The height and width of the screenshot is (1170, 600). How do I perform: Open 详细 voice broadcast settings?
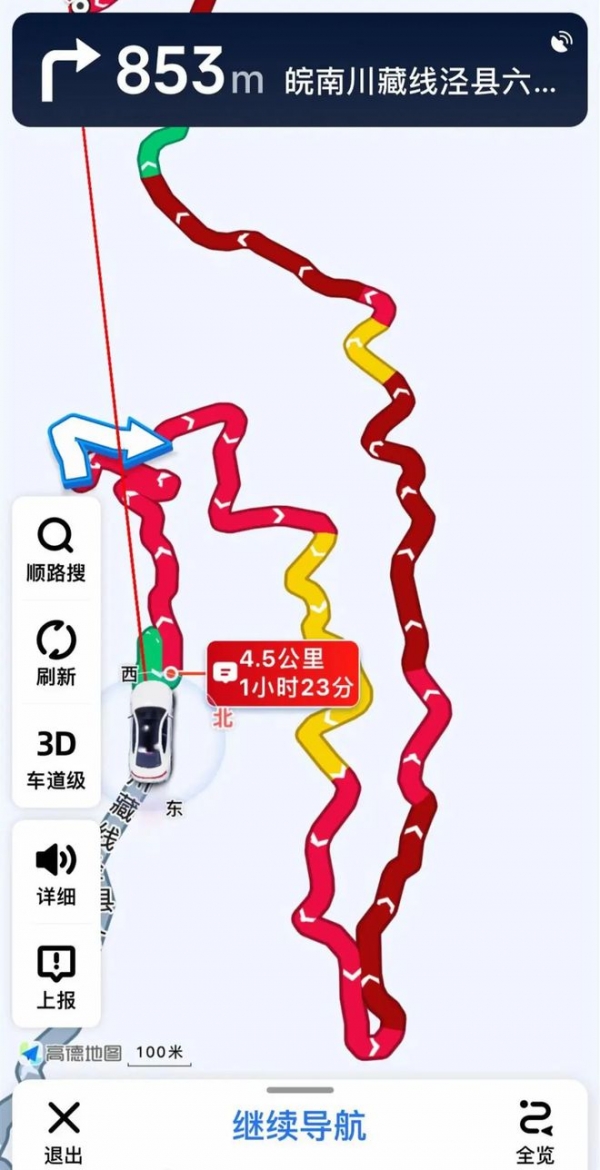[x=56, y=873]
